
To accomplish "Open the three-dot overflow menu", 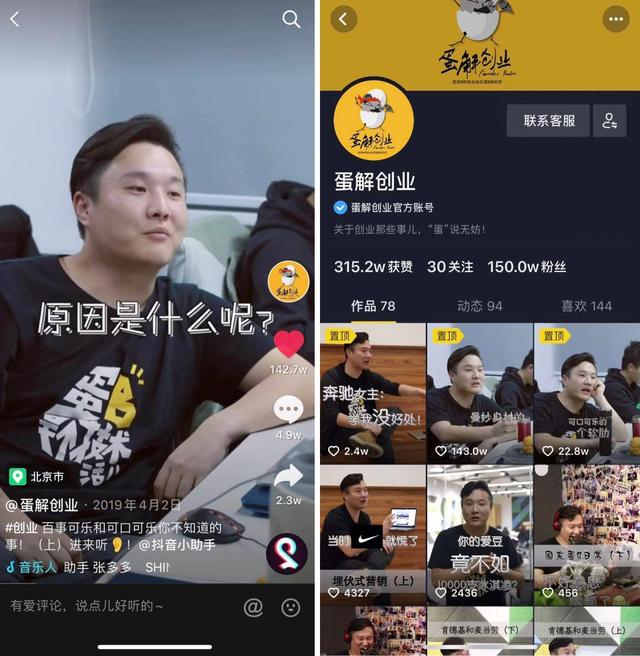I will [x=615, y=19].
